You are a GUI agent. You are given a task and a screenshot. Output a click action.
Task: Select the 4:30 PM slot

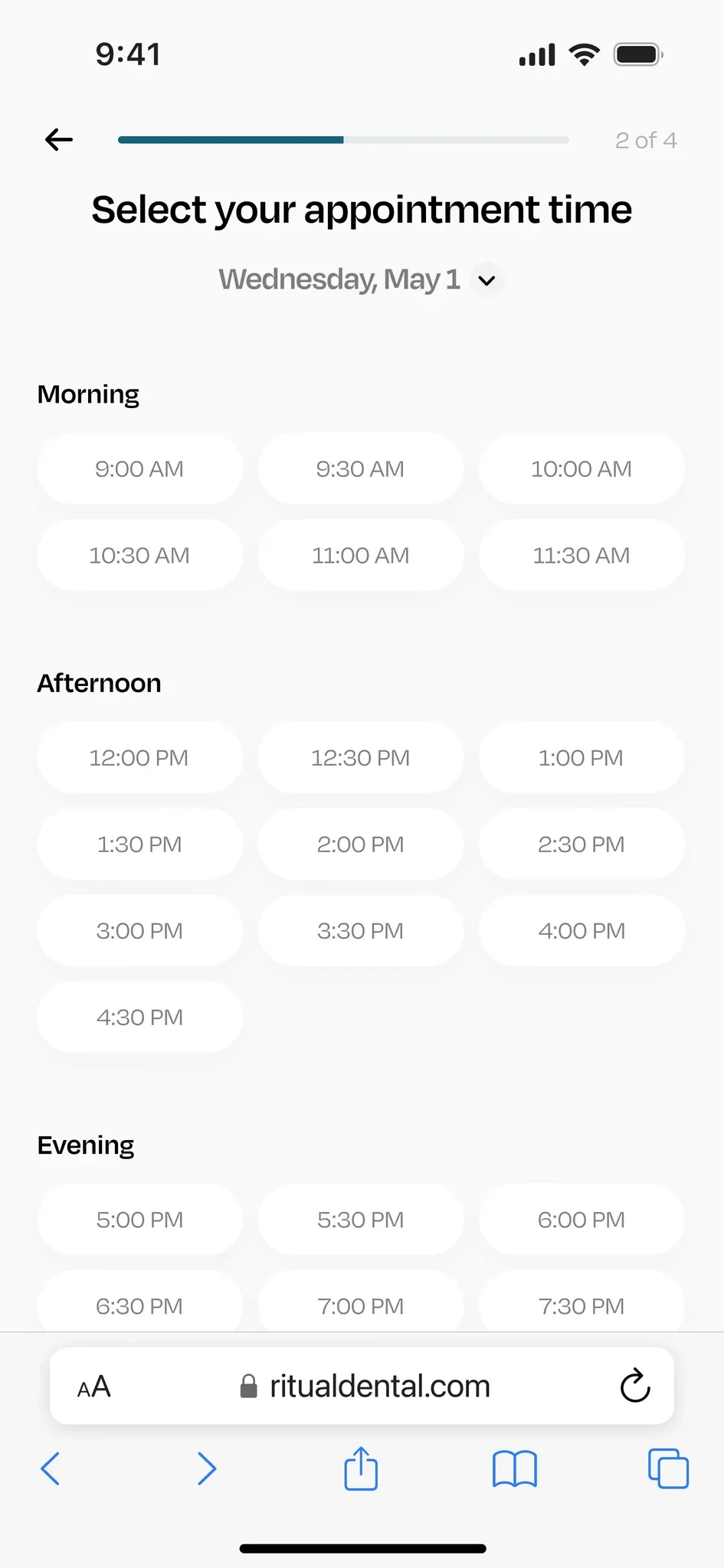[x=139, y=1018]
